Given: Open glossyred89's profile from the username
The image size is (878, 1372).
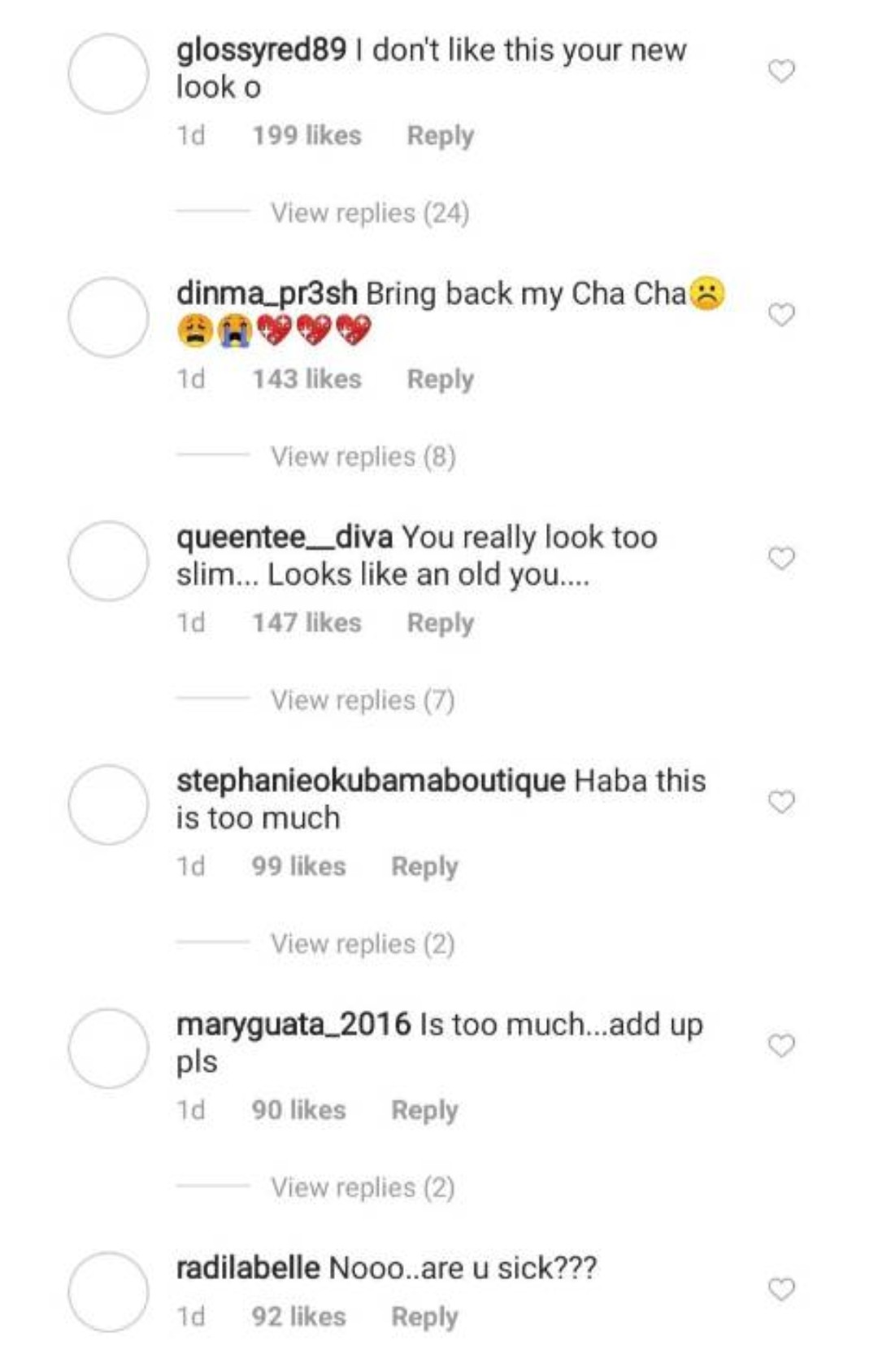Looking at the screenshot, I should [261, 50].
